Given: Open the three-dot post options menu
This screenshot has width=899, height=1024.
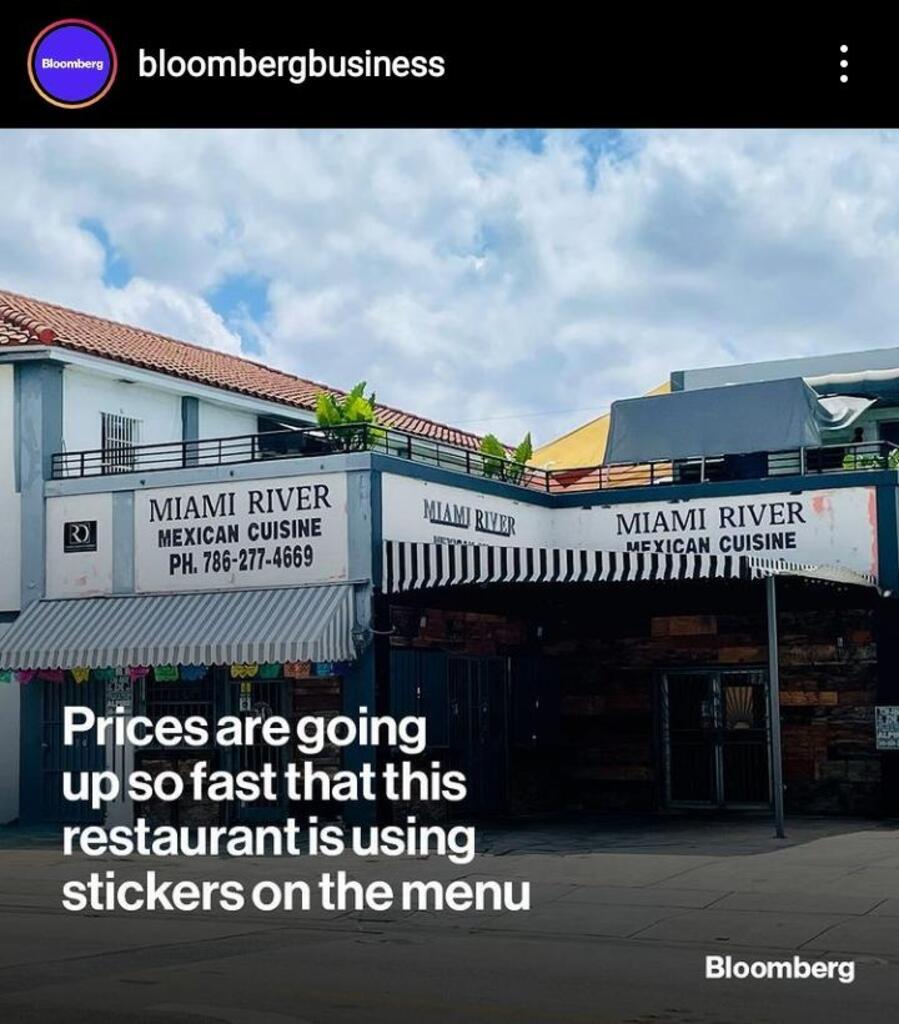Looking at the screenshot, I should click(x=844, y=64).
